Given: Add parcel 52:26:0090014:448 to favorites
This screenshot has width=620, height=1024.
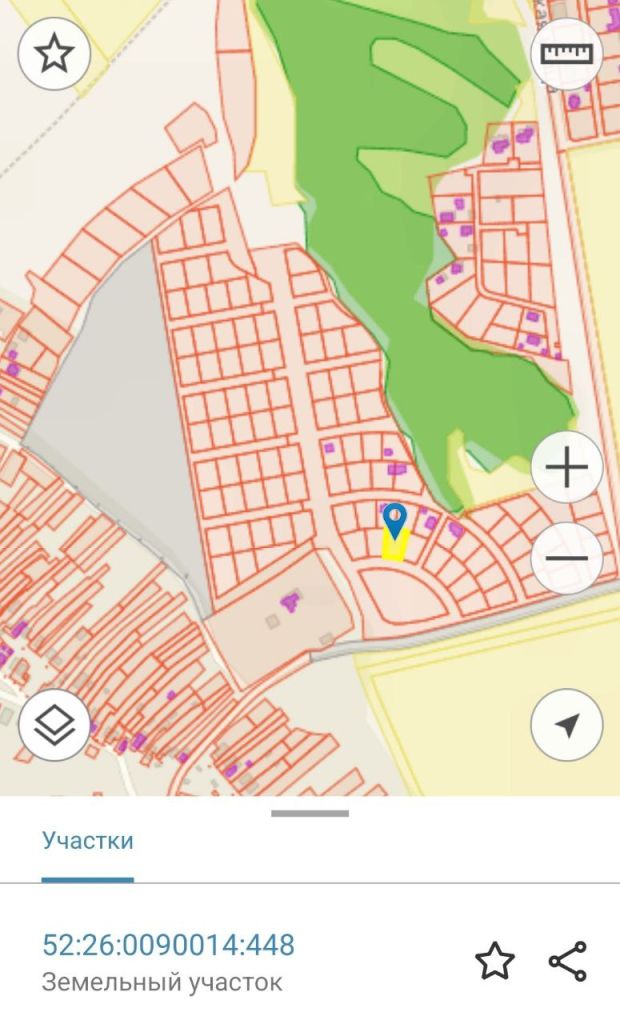Looking at the screenshot, I should (494, 962).
